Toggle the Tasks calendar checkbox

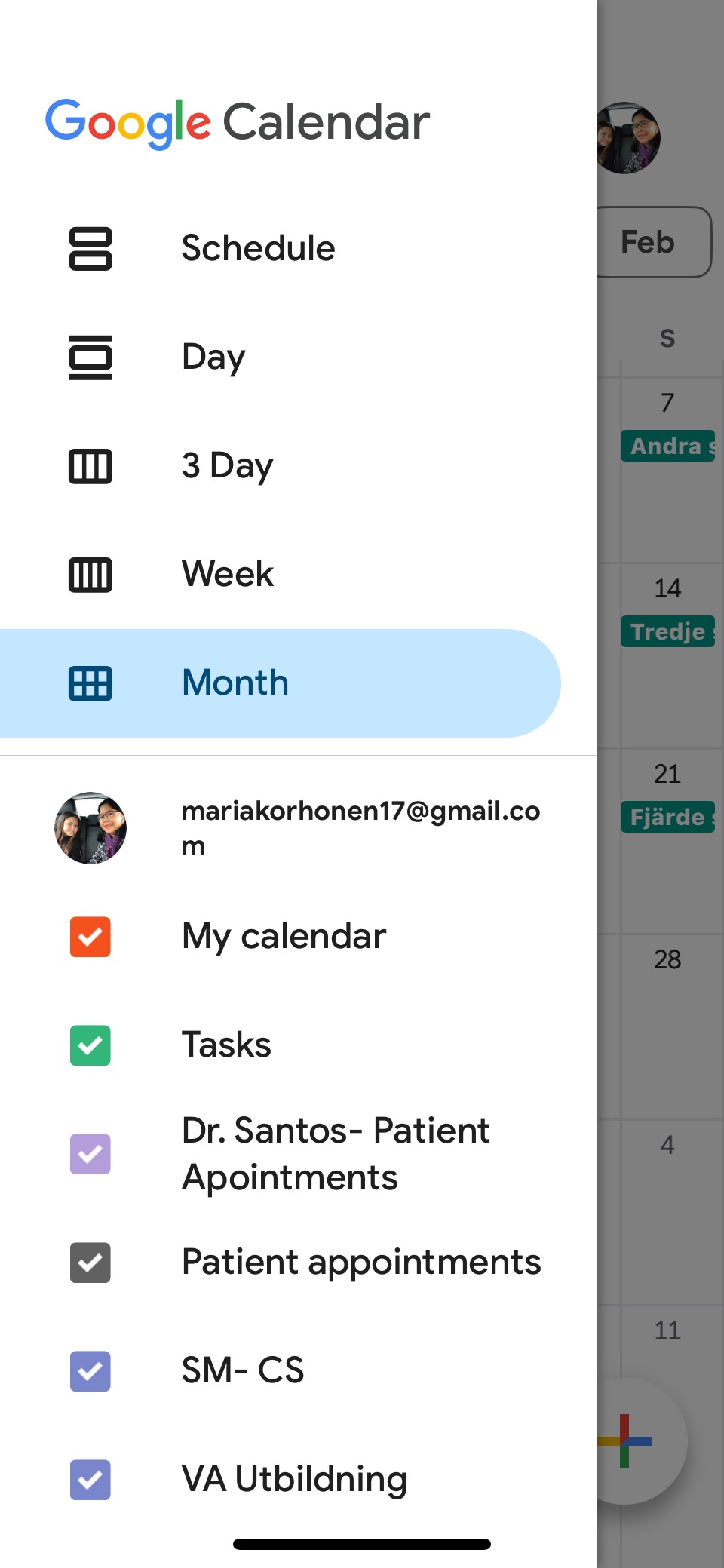coord(90,1045)
